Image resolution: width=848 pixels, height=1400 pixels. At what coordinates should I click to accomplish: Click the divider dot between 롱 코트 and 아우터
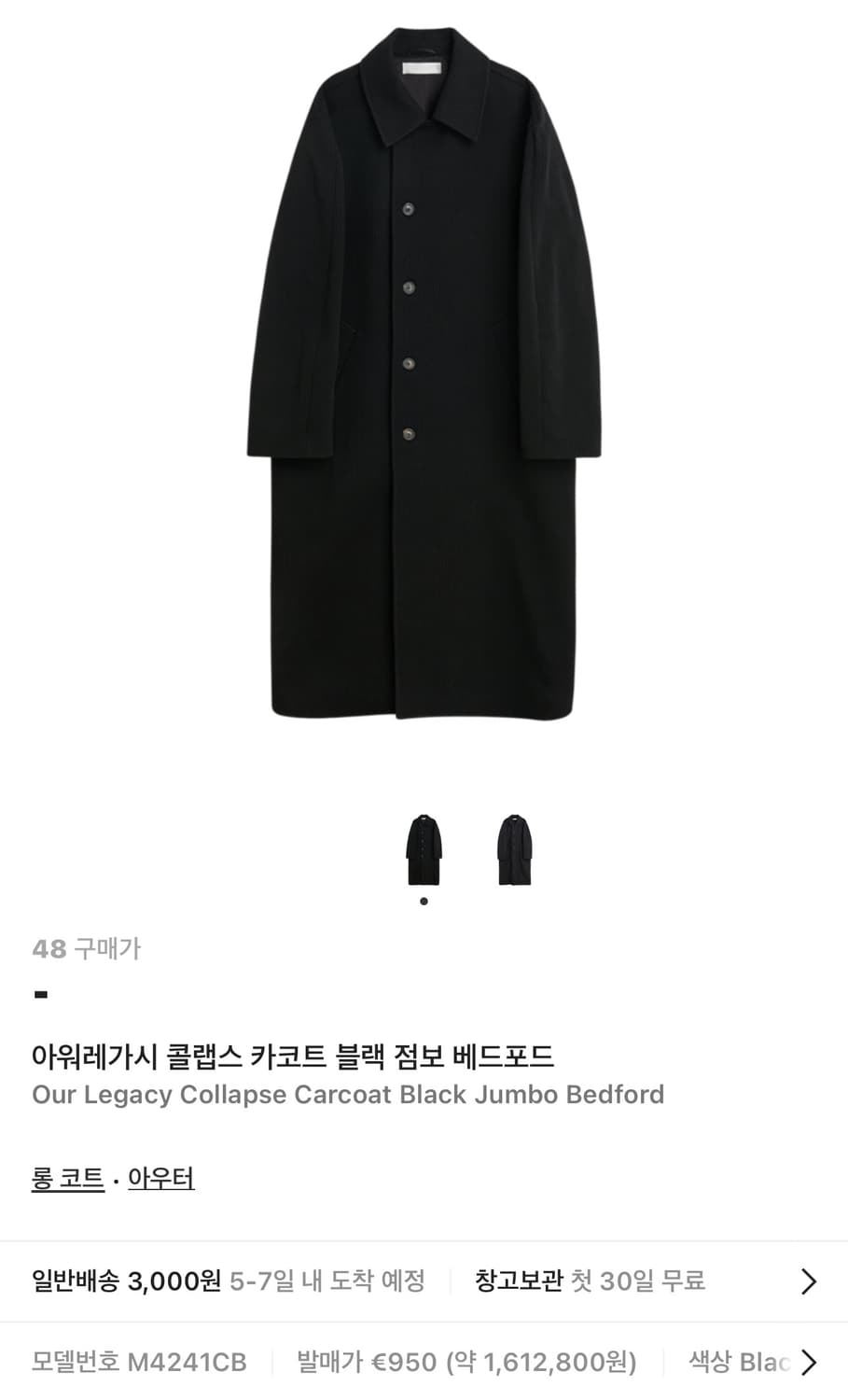click(x=116, y=1179)
